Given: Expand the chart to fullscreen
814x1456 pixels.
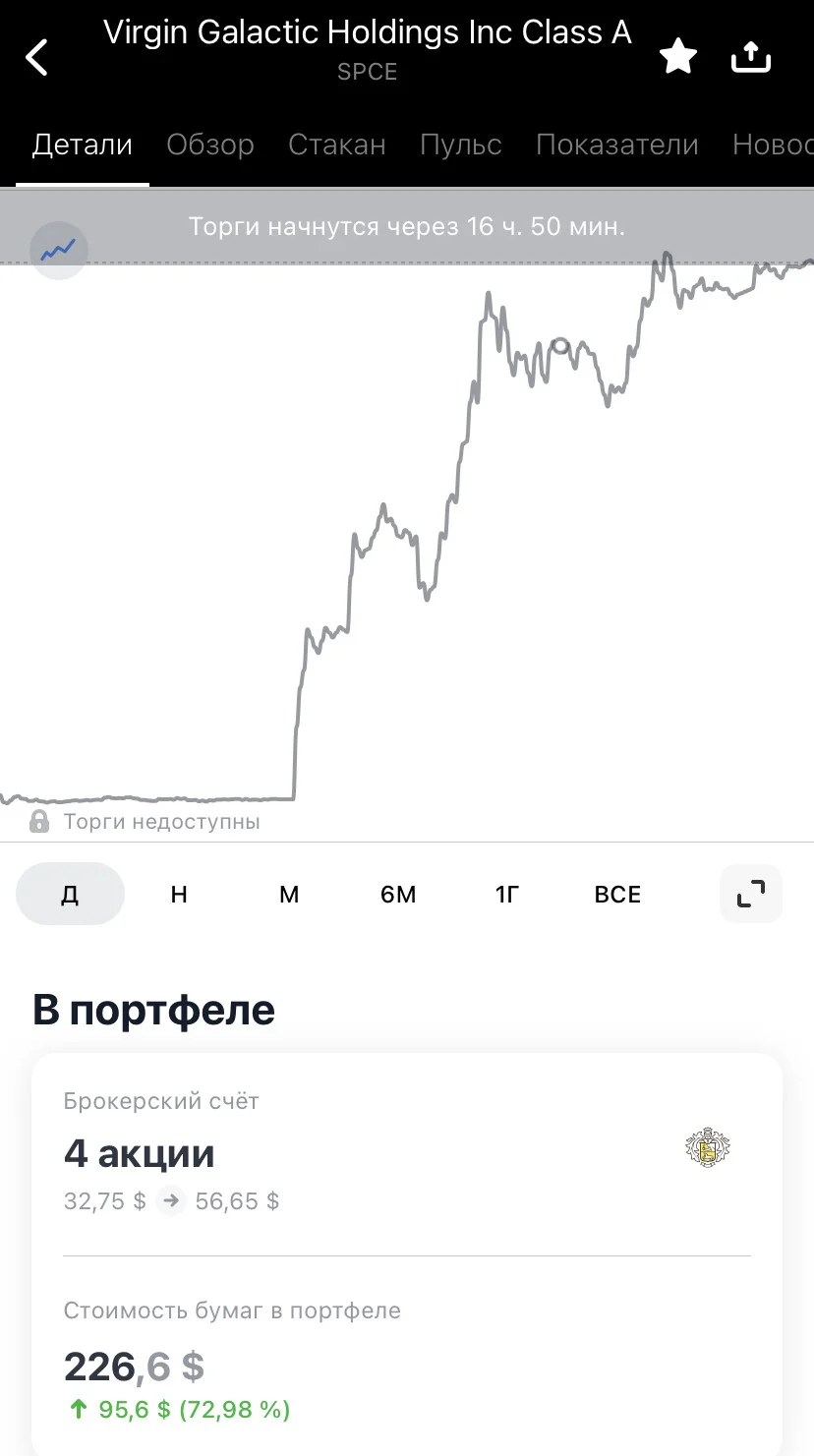Looking at the screenshot, I should (x=751, y=894).
